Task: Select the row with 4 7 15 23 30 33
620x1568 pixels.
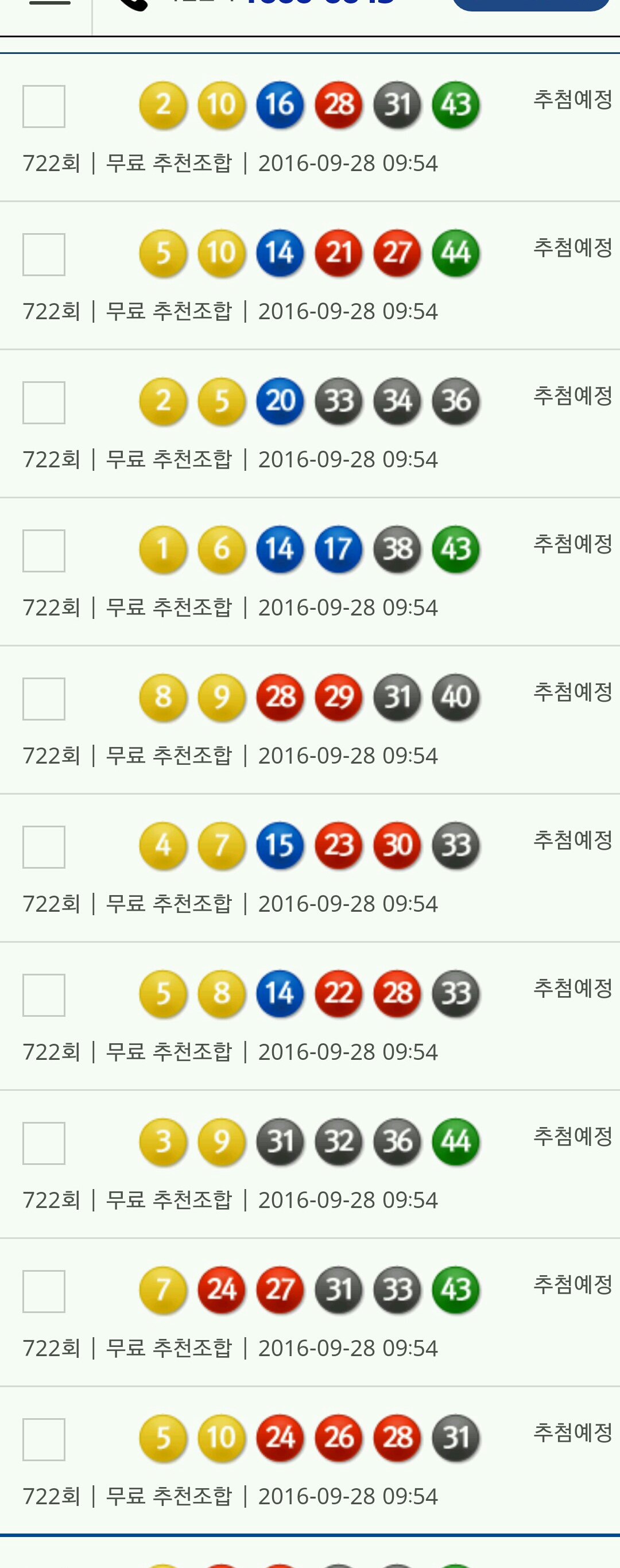Action: point(44,847)
